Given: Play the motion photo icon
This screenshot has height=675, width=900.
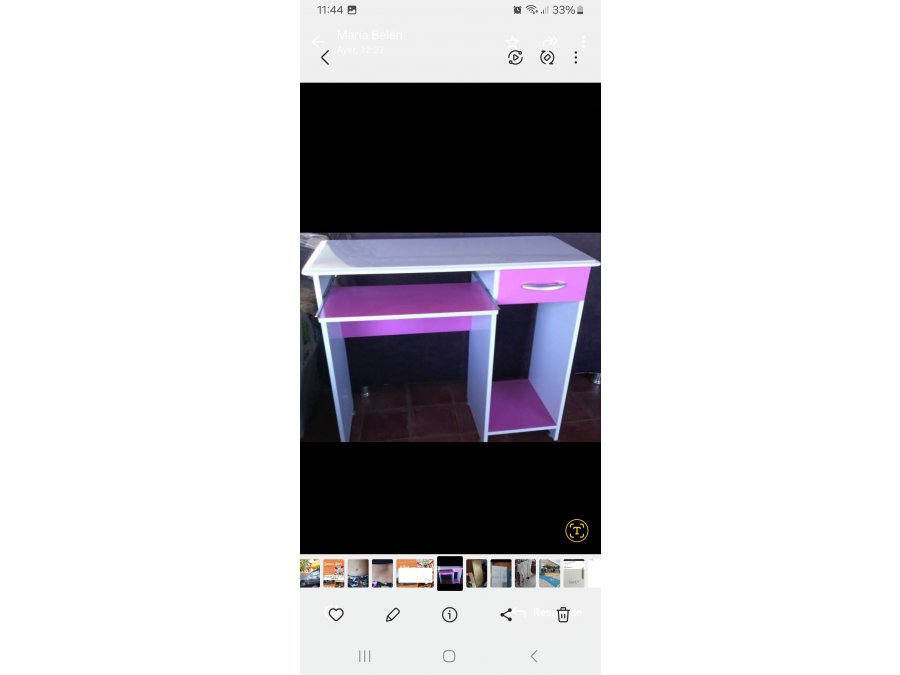Looking at the screenshot, I should tap(515, 58).
